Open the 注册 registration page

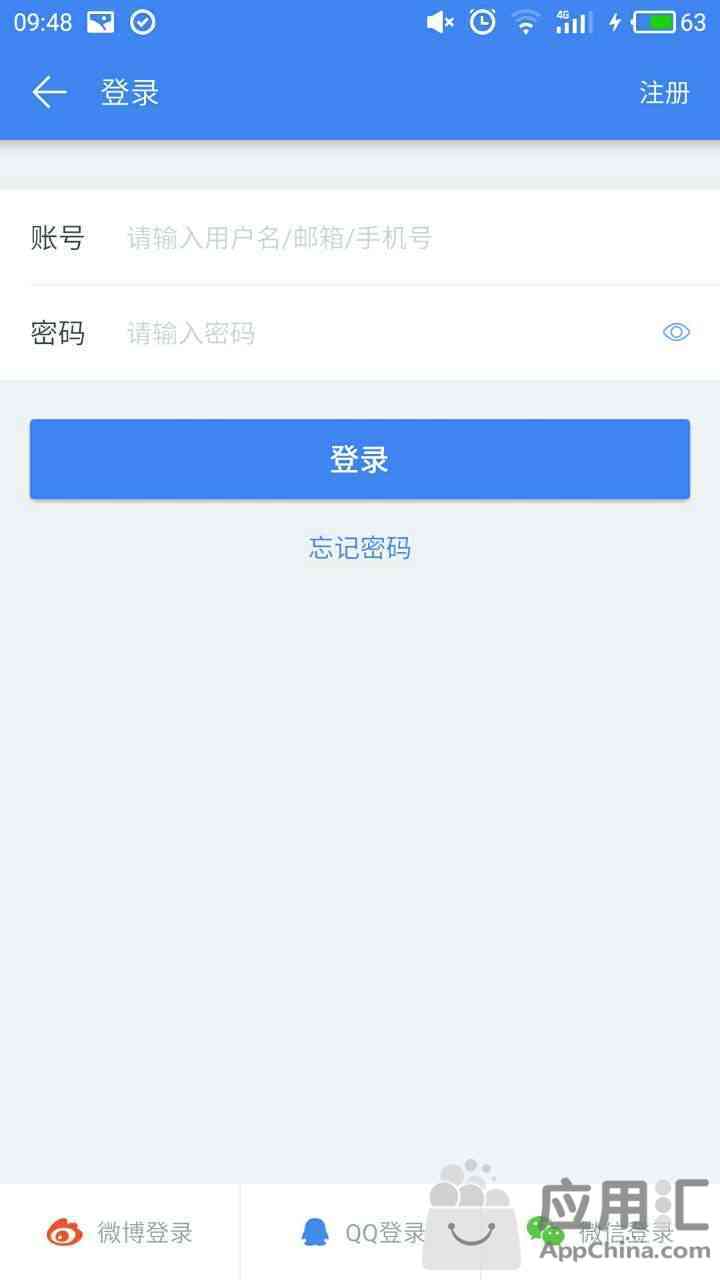[x=665, y=93]
